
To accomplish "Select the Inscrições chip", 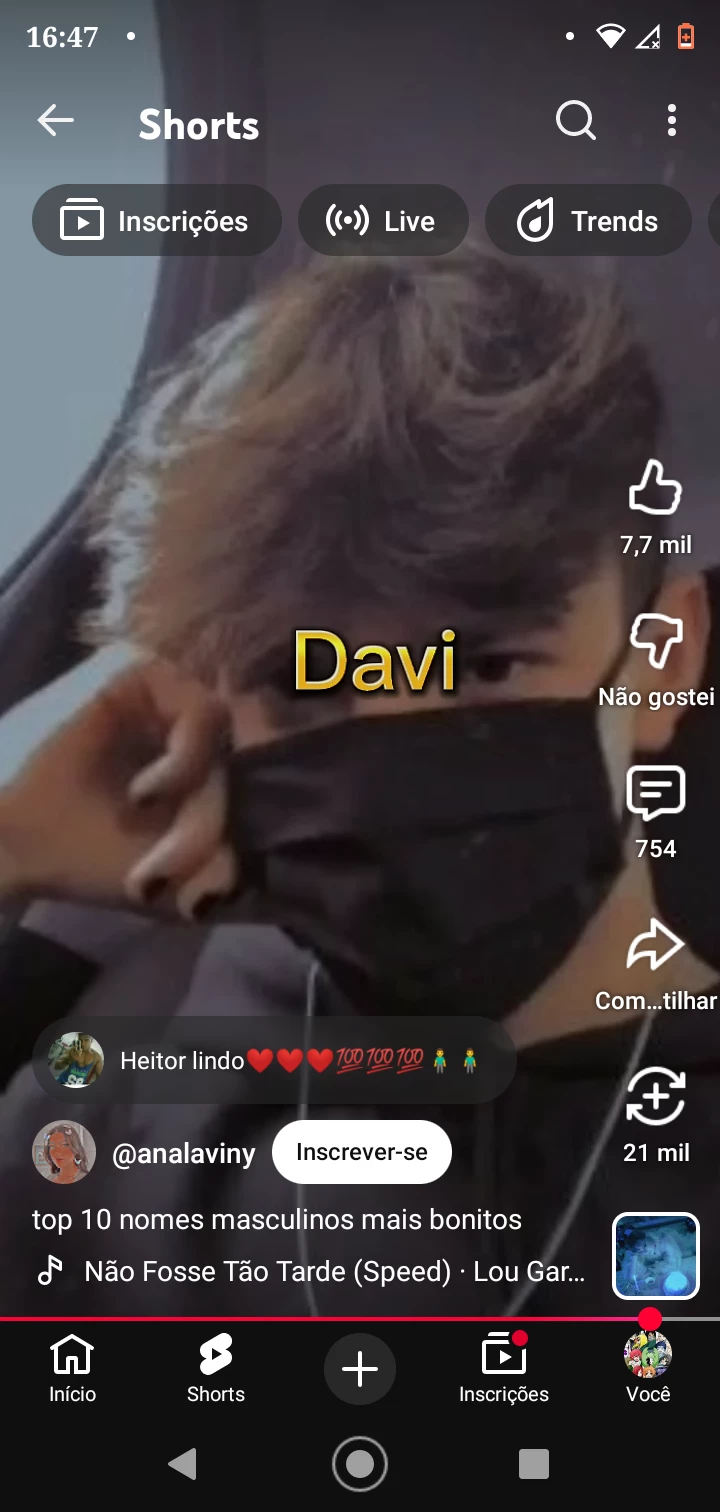I will (x=157, y=221).
